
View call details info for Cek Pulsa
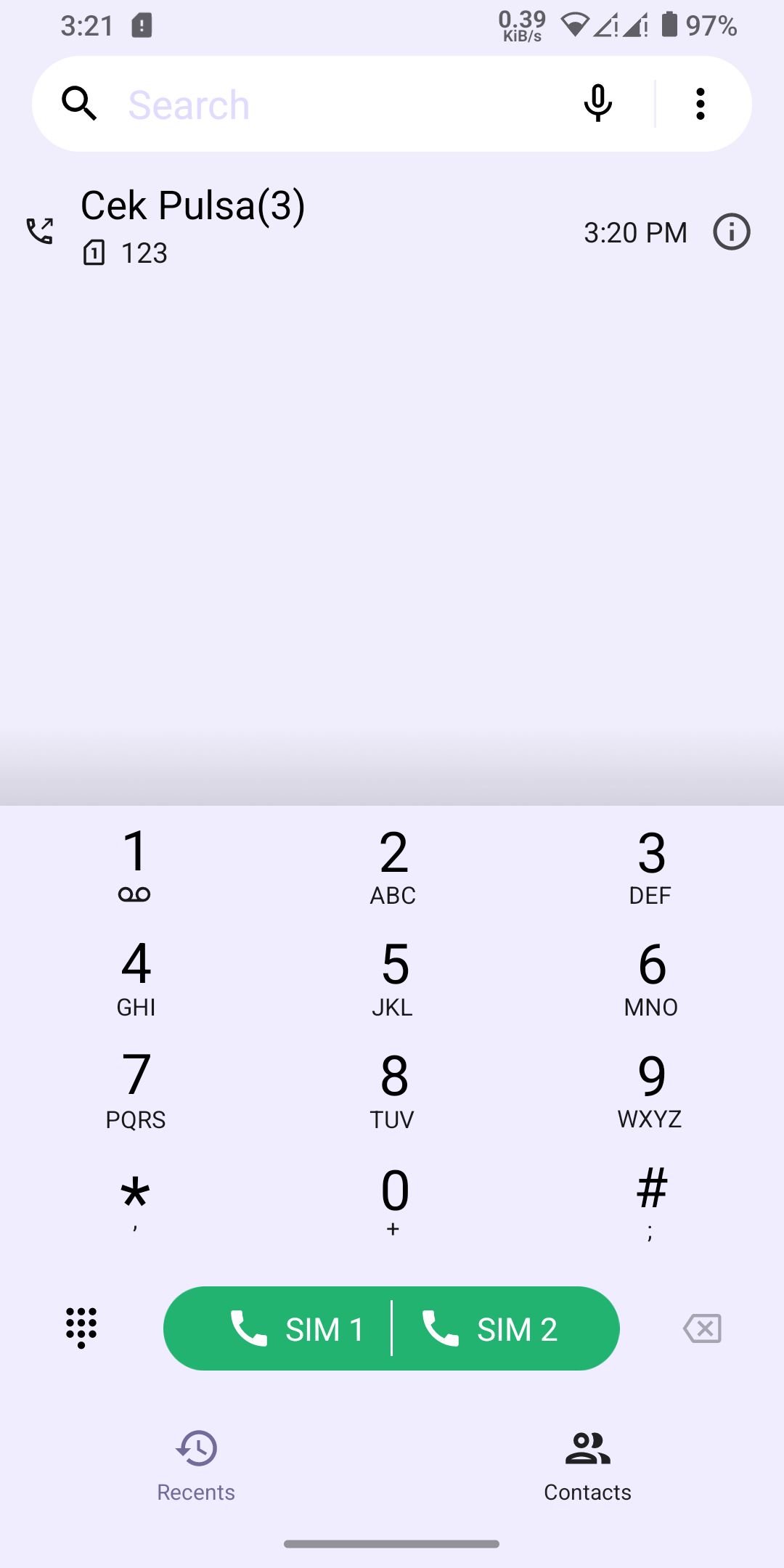pyautogui.click(x=731, y=232)
